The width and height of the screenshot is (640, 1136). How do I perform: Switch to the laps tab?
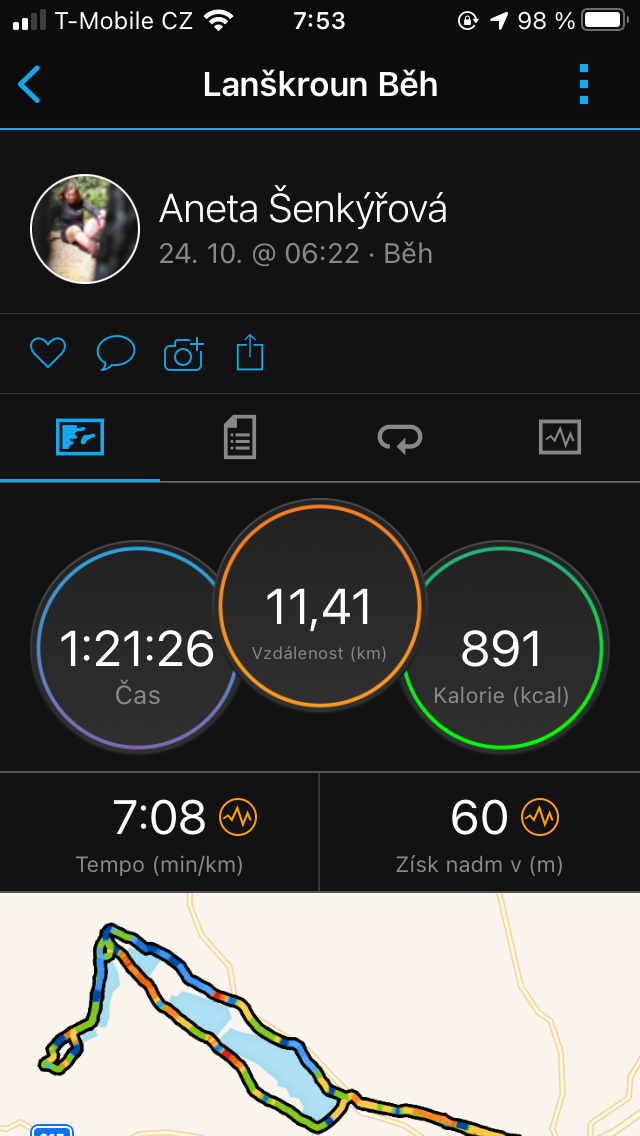(x=400, y=438)
